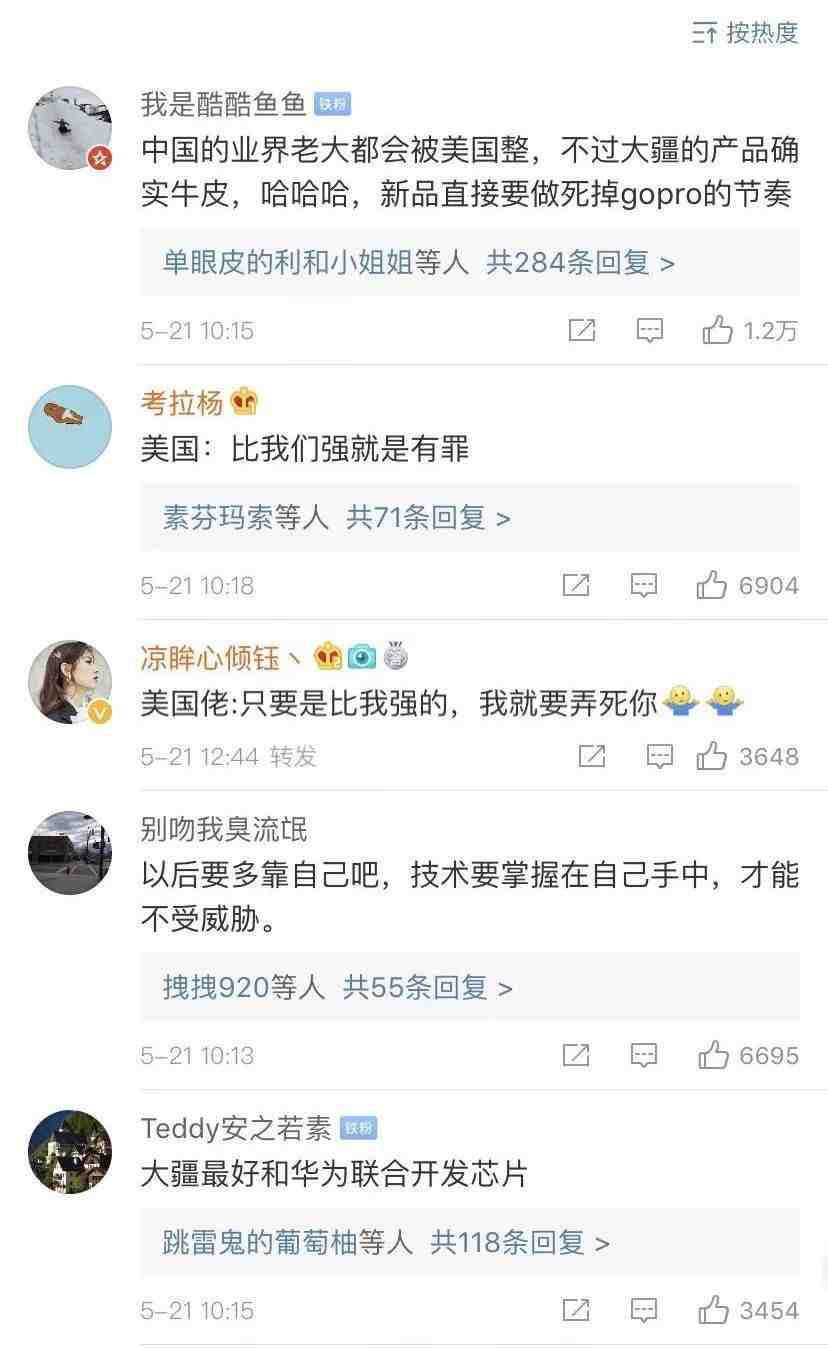Reply to 我是酷酷鱼鱼's comment
The height and width of the screenshot is (1348, 828).
tap(650, 330)
